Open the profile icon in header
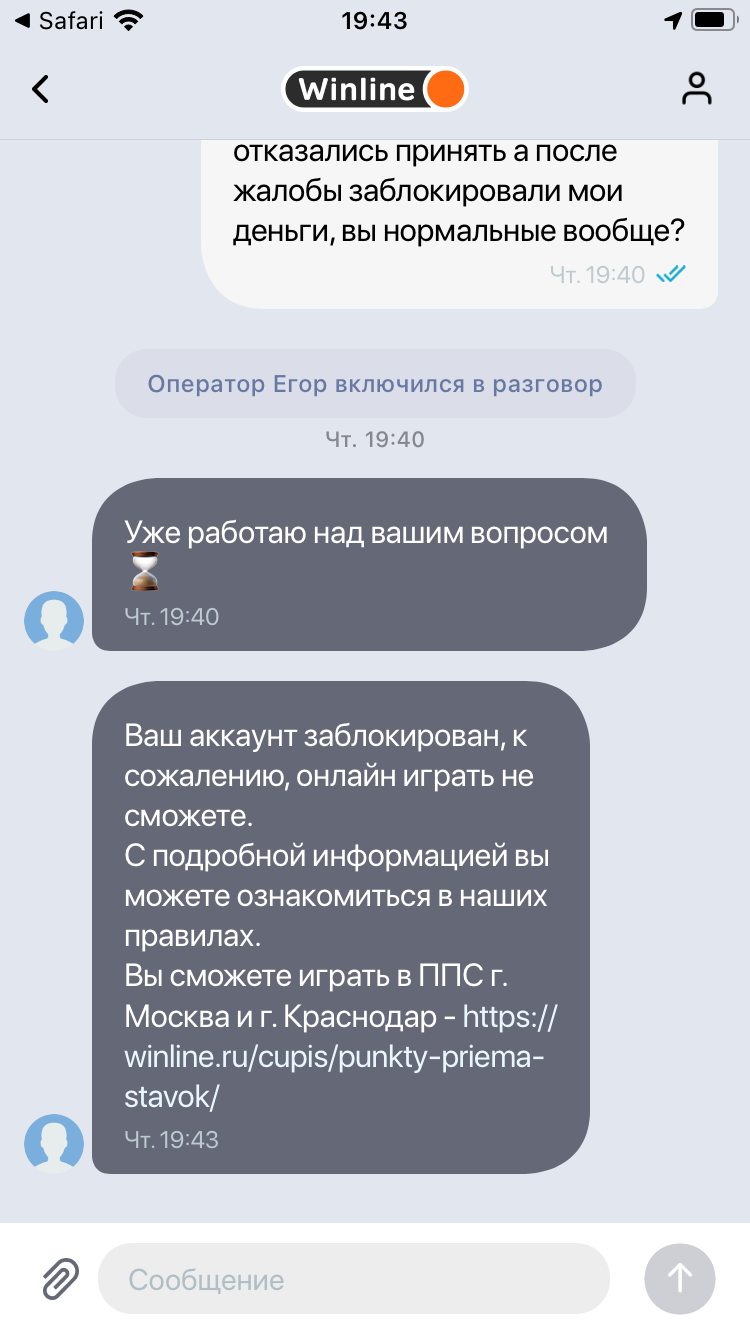 click(x=696, y=89)
